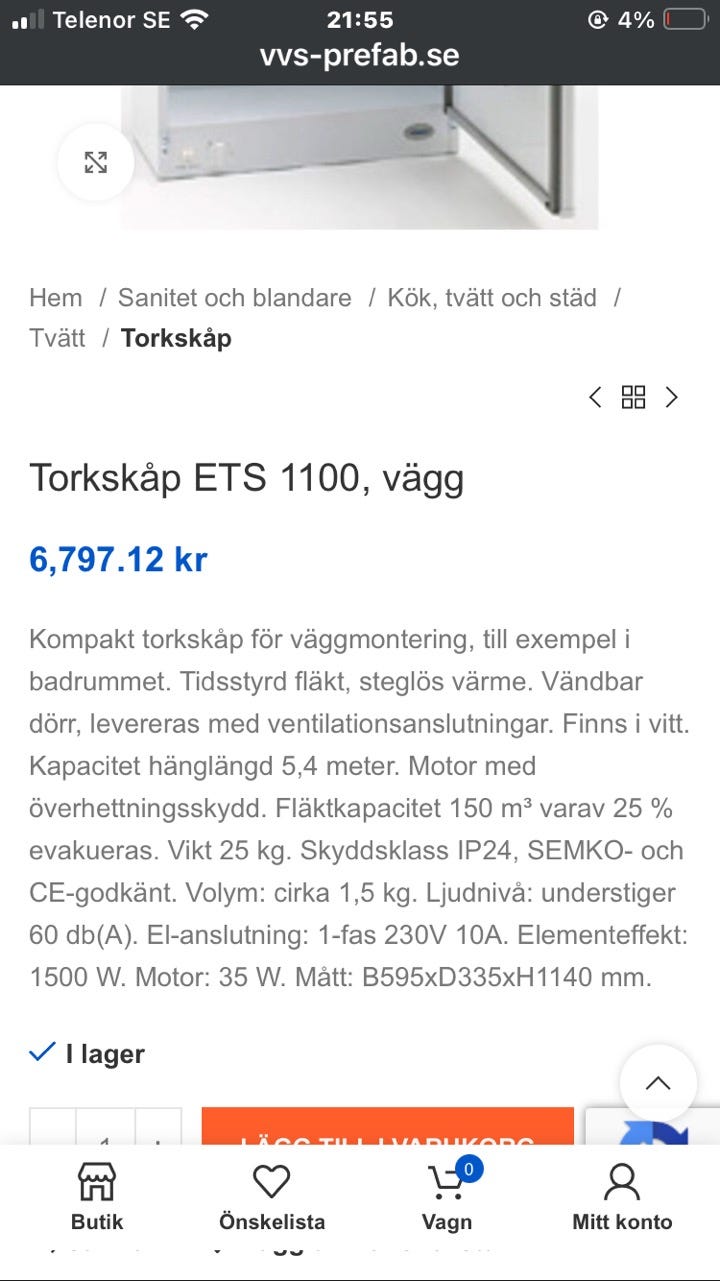Open the Butik tab
Screen dimensions: 720x1281
pos(97,1198)
